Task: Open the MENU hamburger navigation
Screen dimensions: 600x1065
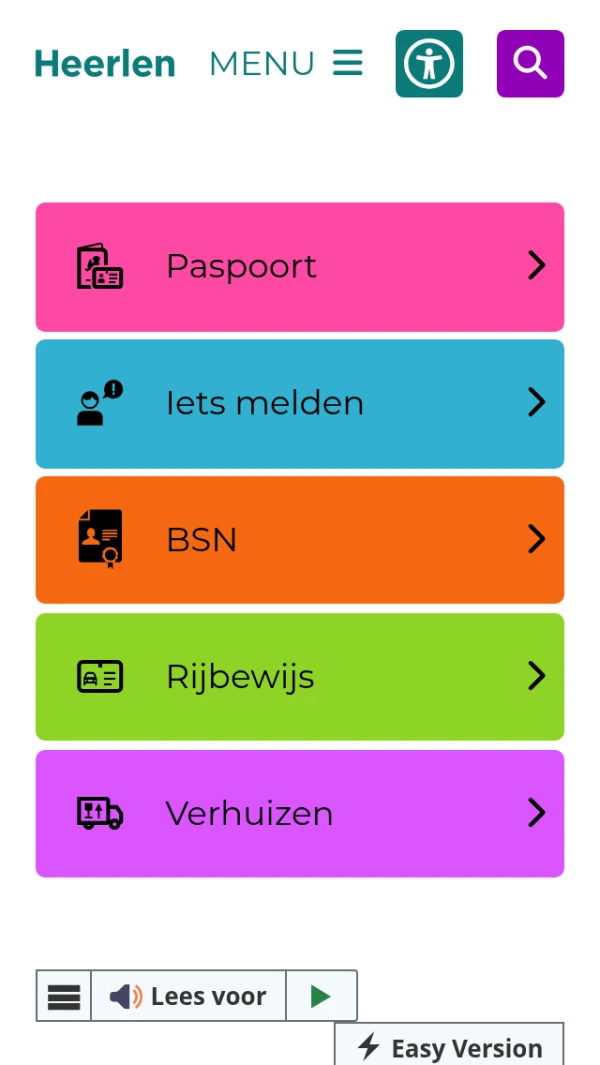Action: point(286,64)
